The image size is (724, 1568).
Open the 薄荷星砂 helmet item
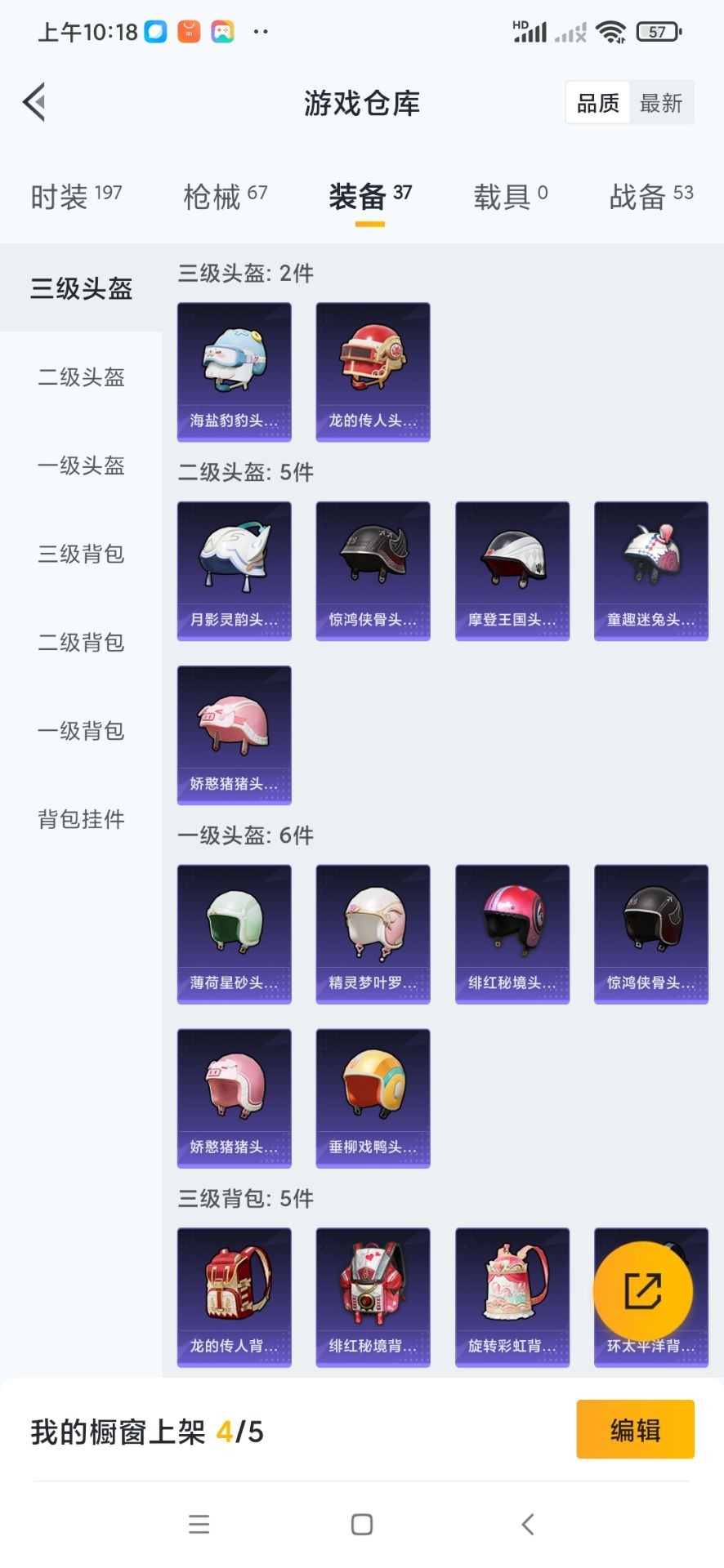235,933
